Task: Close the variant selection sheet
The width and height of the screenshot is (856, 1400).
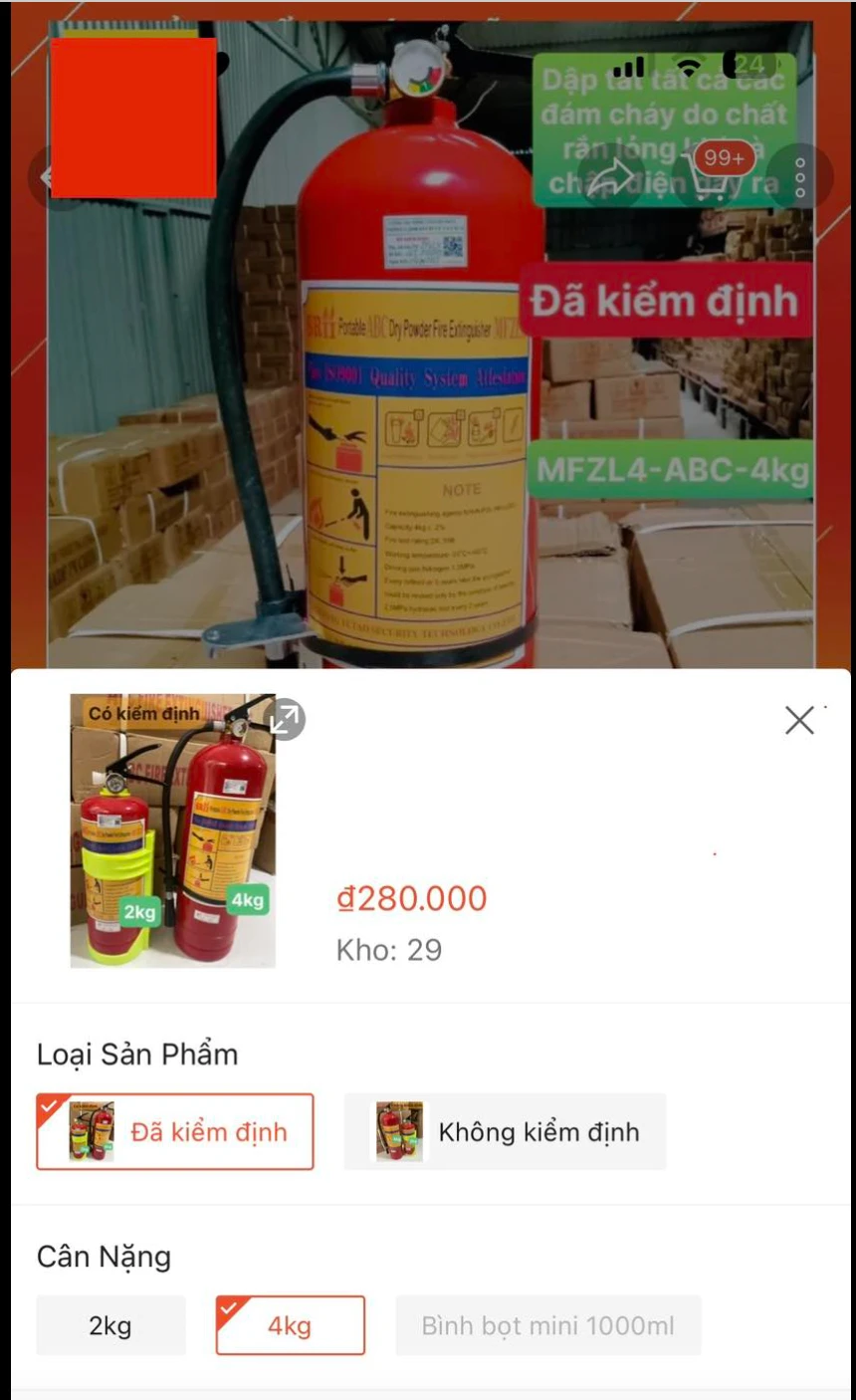Action: tap(798, 720)
